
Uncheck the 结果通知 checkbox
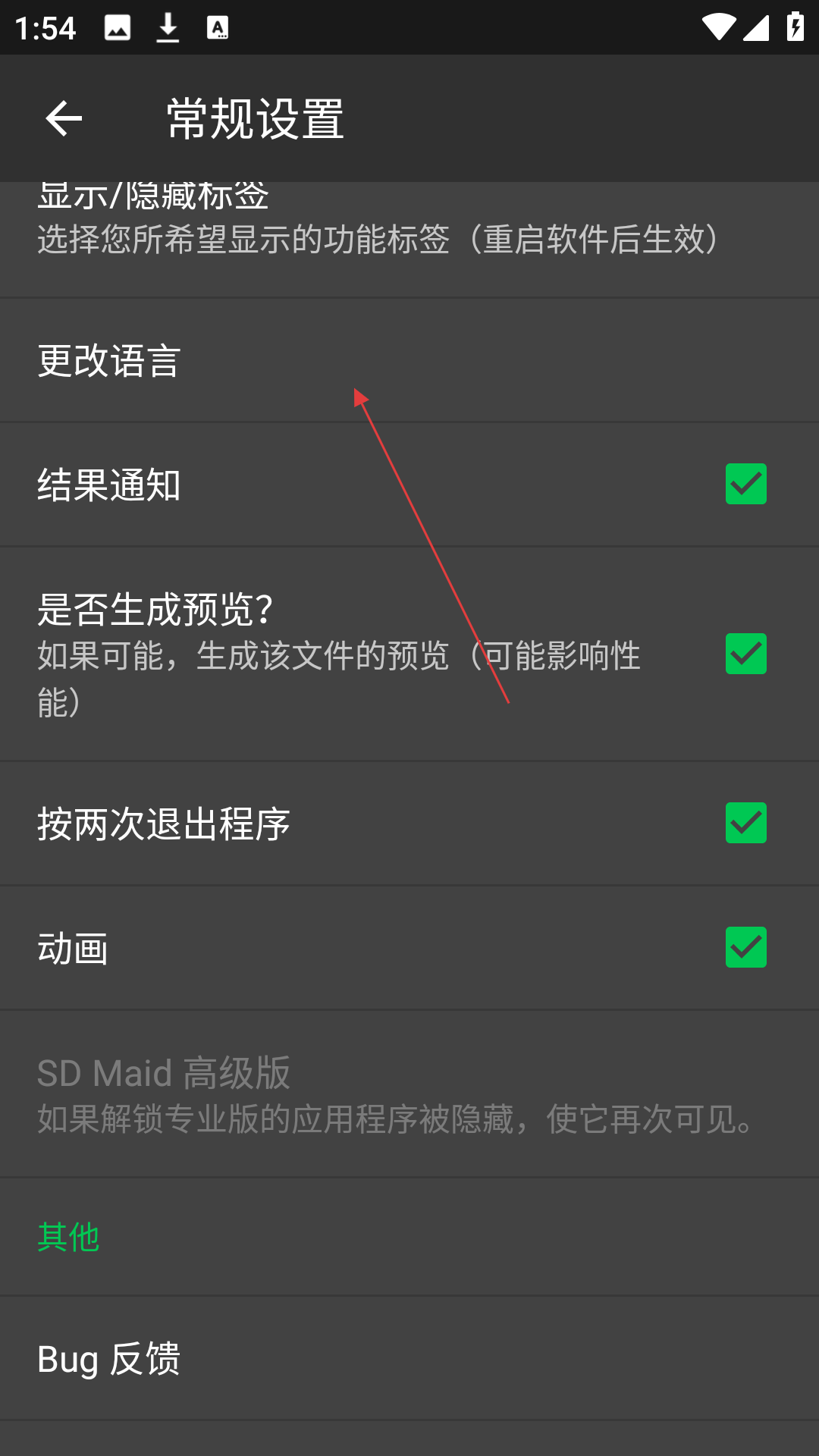coord(745,484)
